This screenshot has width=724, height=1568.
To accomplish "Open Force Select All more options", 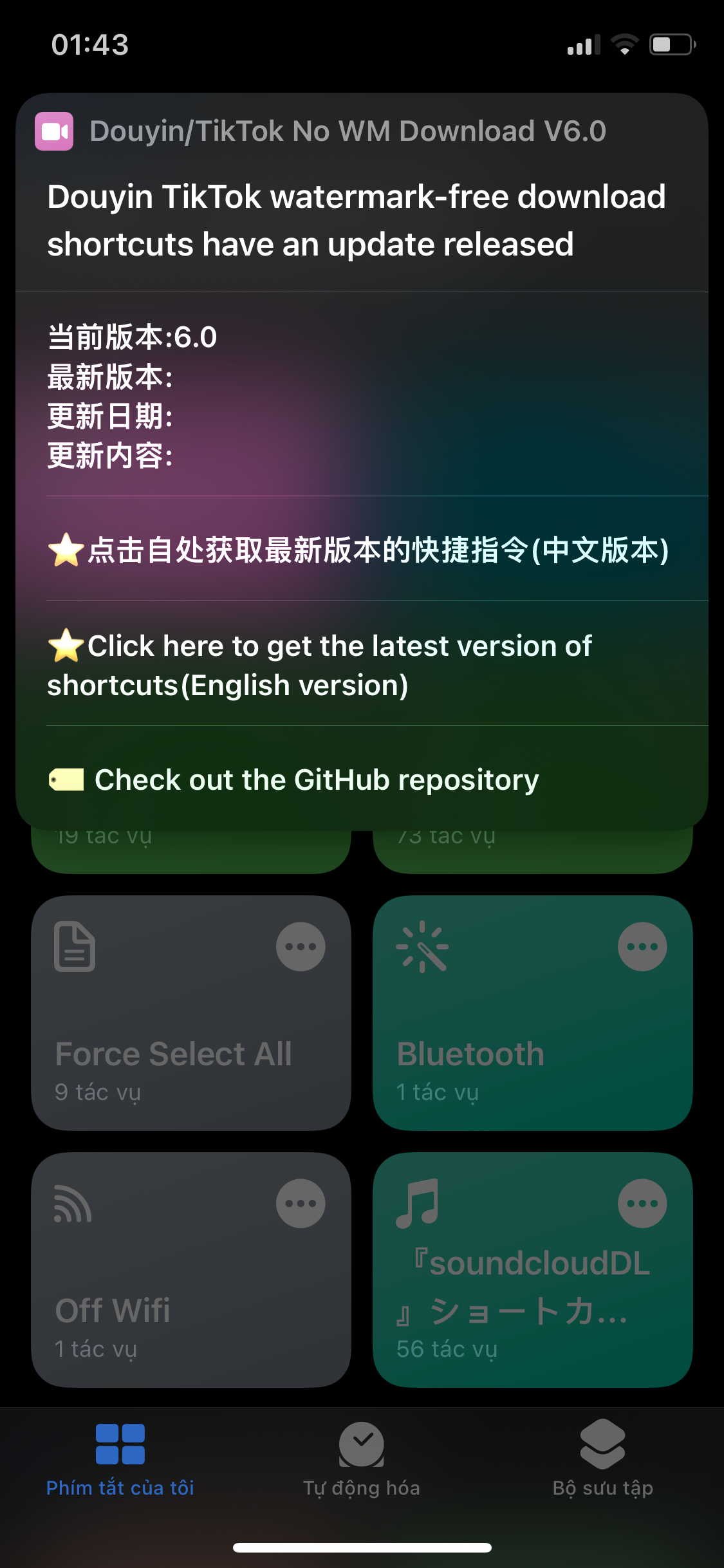I will [301, 946].
